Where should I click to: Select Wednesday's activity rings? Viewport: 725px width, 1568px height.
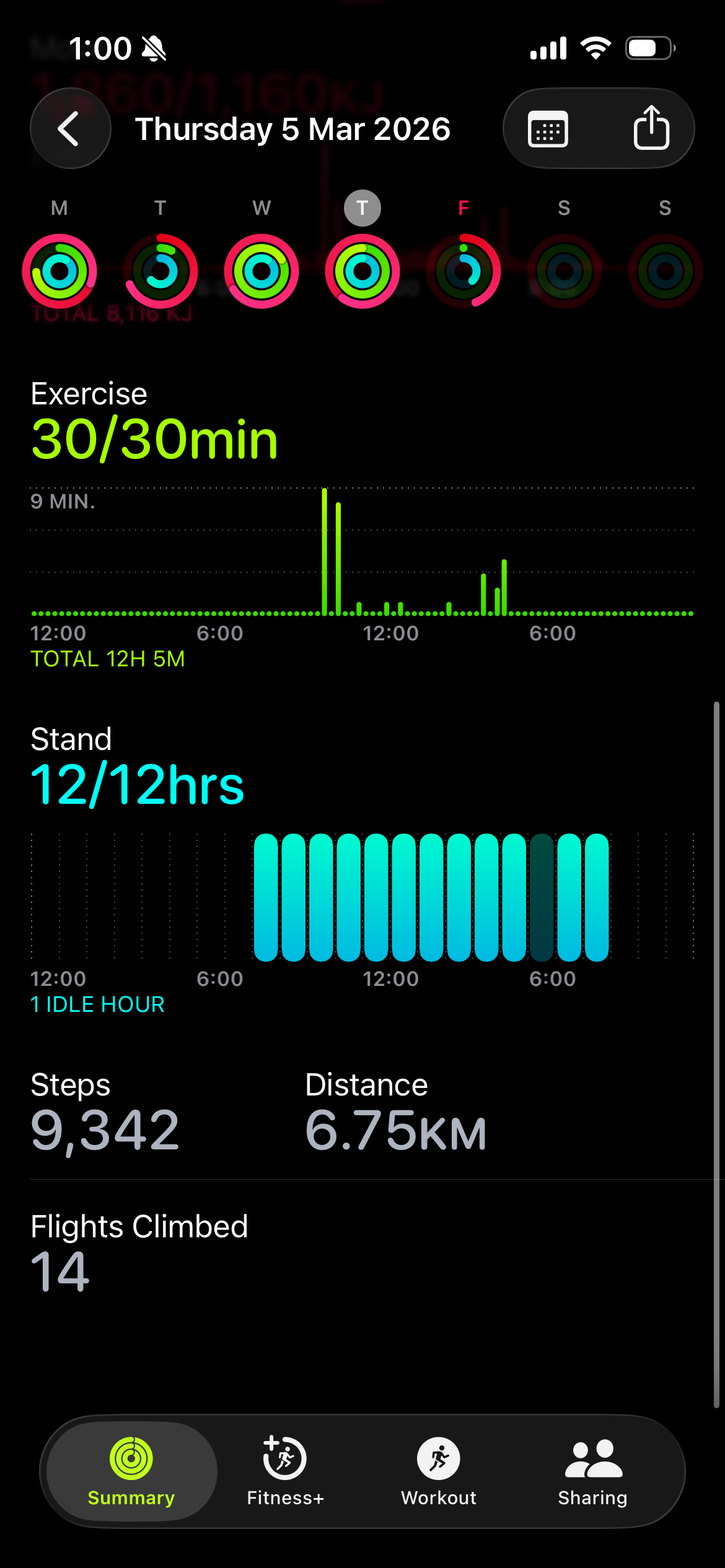(261, 271)
